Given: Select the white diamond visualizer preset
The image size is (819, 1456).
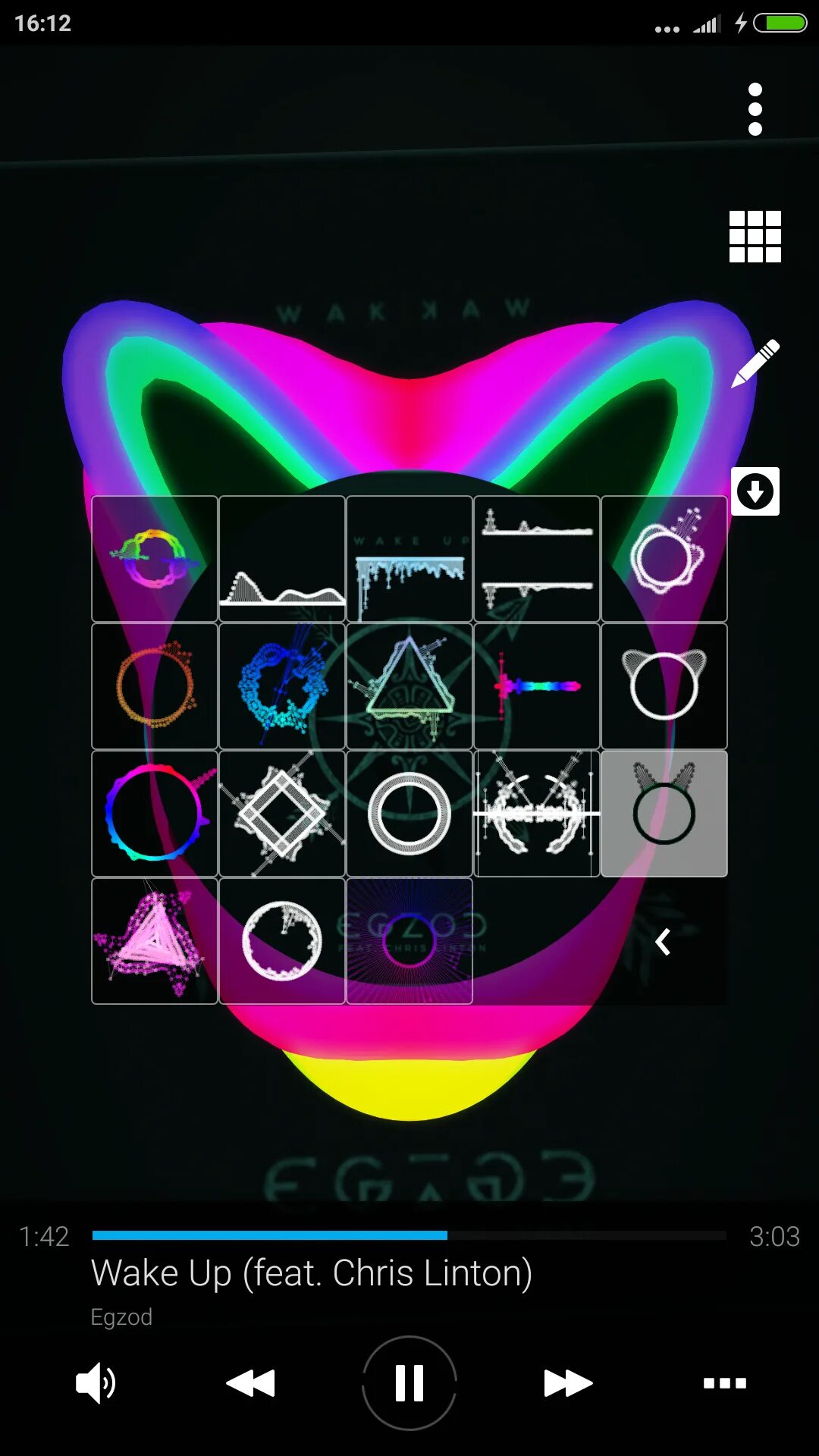Looking at the screenshot, I should click(x=282, y=814).
